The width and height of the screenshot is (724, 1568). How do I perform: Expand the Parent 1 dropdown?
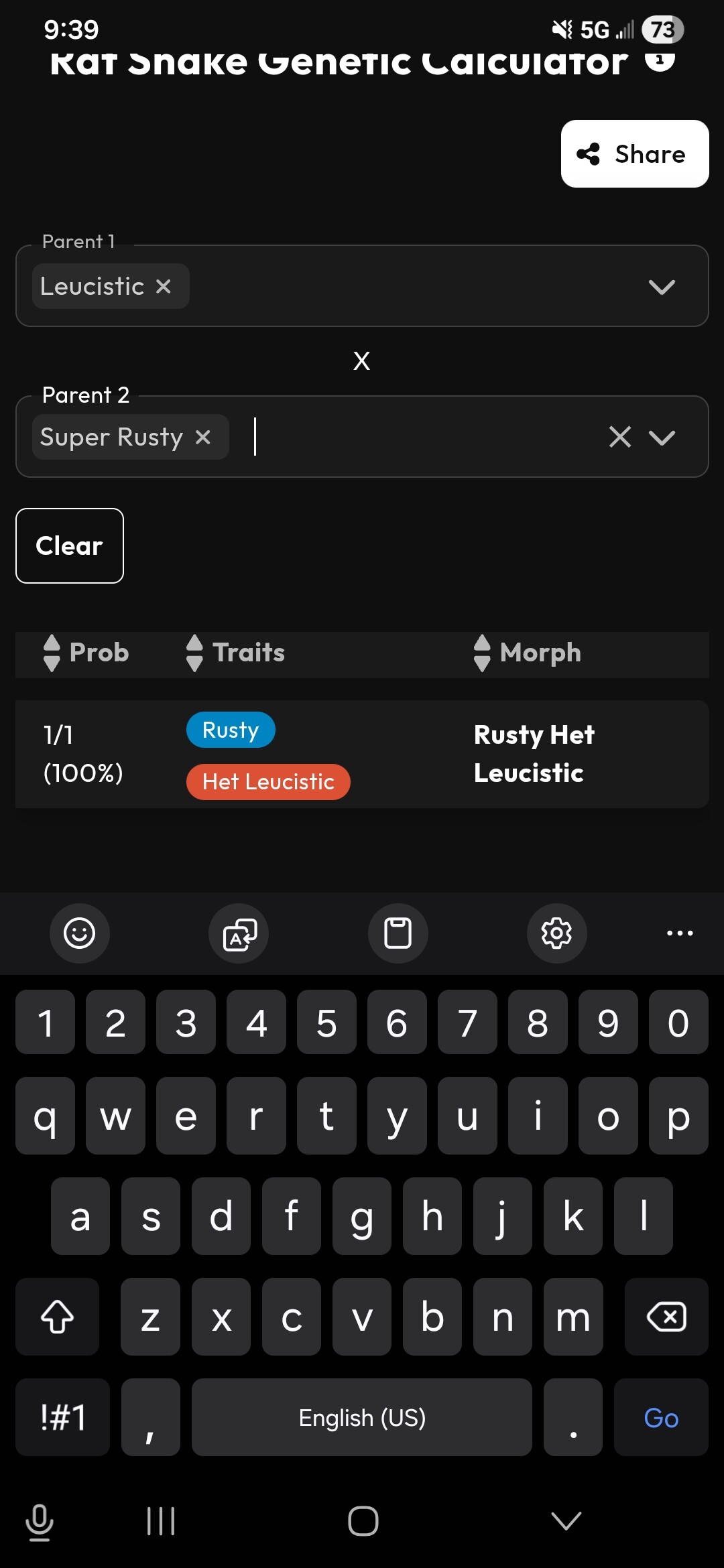point(662,287)
